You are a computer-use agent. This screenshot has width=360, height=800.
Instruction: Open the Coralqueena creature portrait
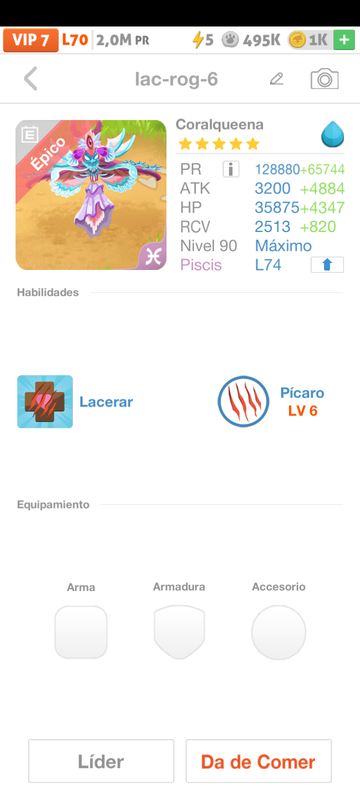coord(91,195)
